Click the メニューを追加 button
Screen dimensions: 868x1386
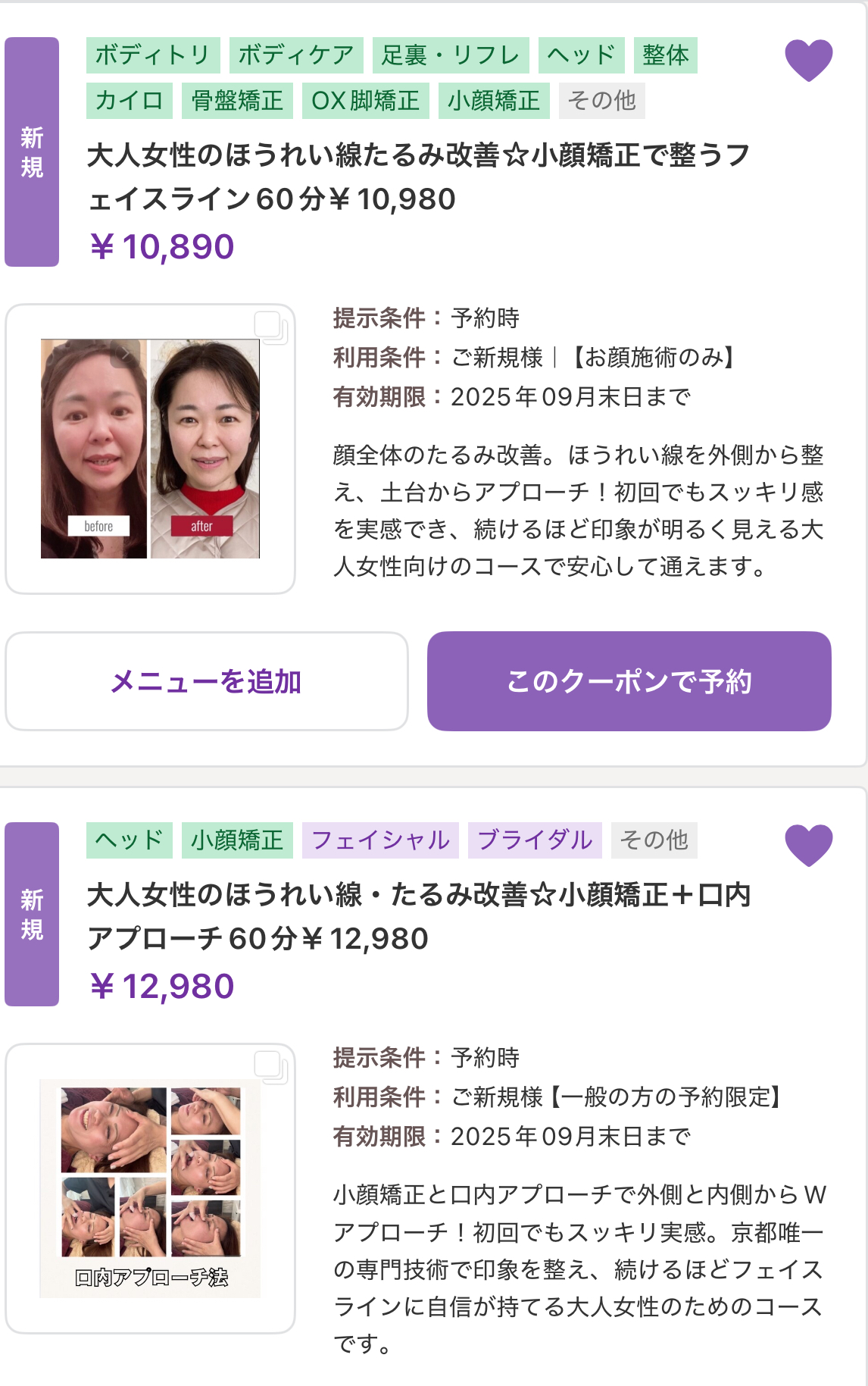(x=207, y=681)
